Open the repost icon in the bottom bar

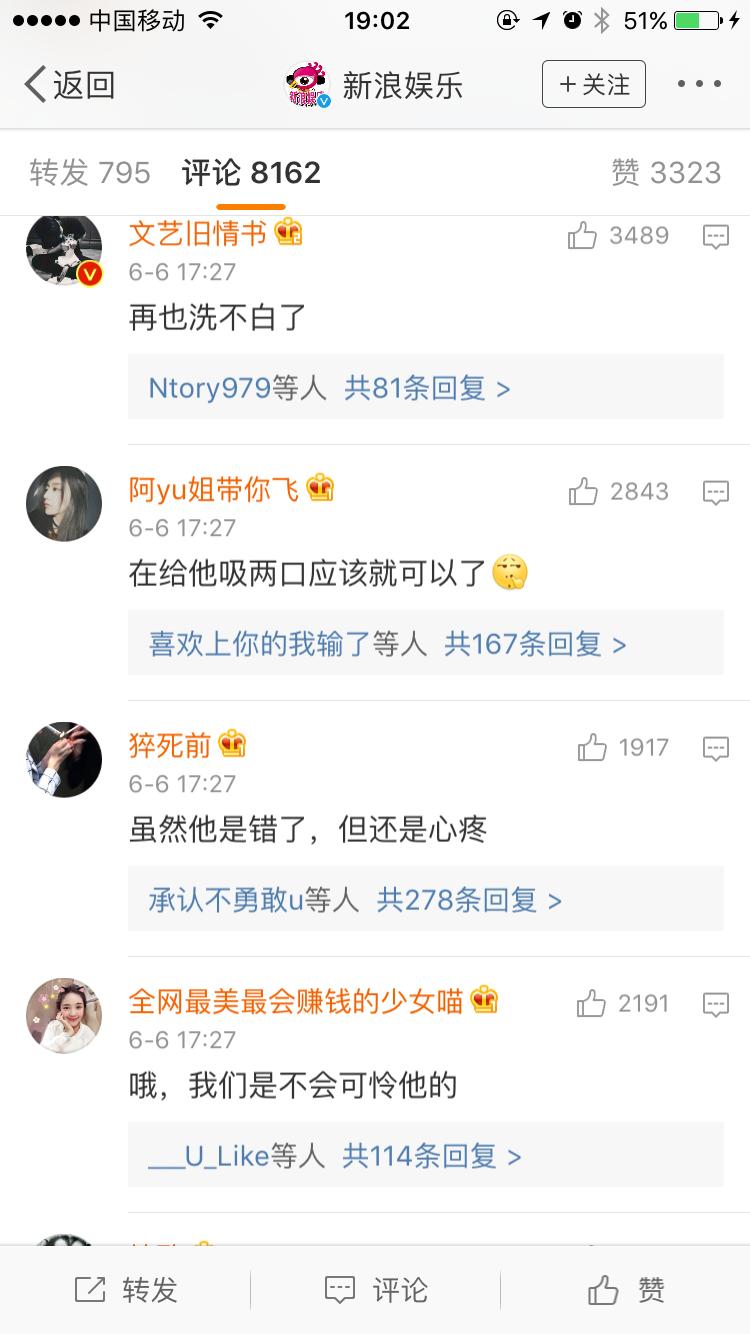coord(125,1290)
